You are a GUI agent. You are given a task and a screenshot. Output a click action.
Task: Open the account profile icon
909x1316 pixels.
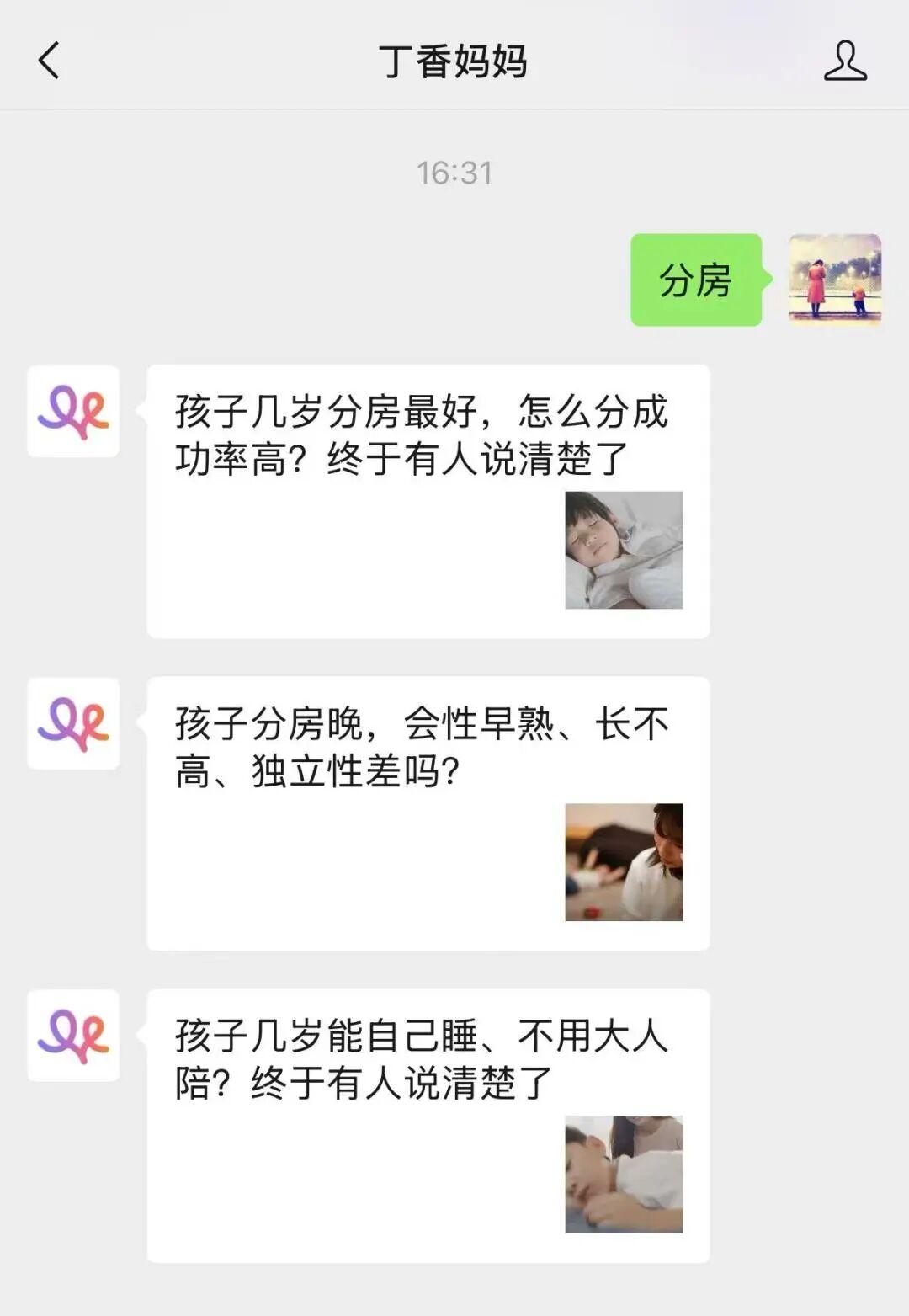click(x=845, y=61)
